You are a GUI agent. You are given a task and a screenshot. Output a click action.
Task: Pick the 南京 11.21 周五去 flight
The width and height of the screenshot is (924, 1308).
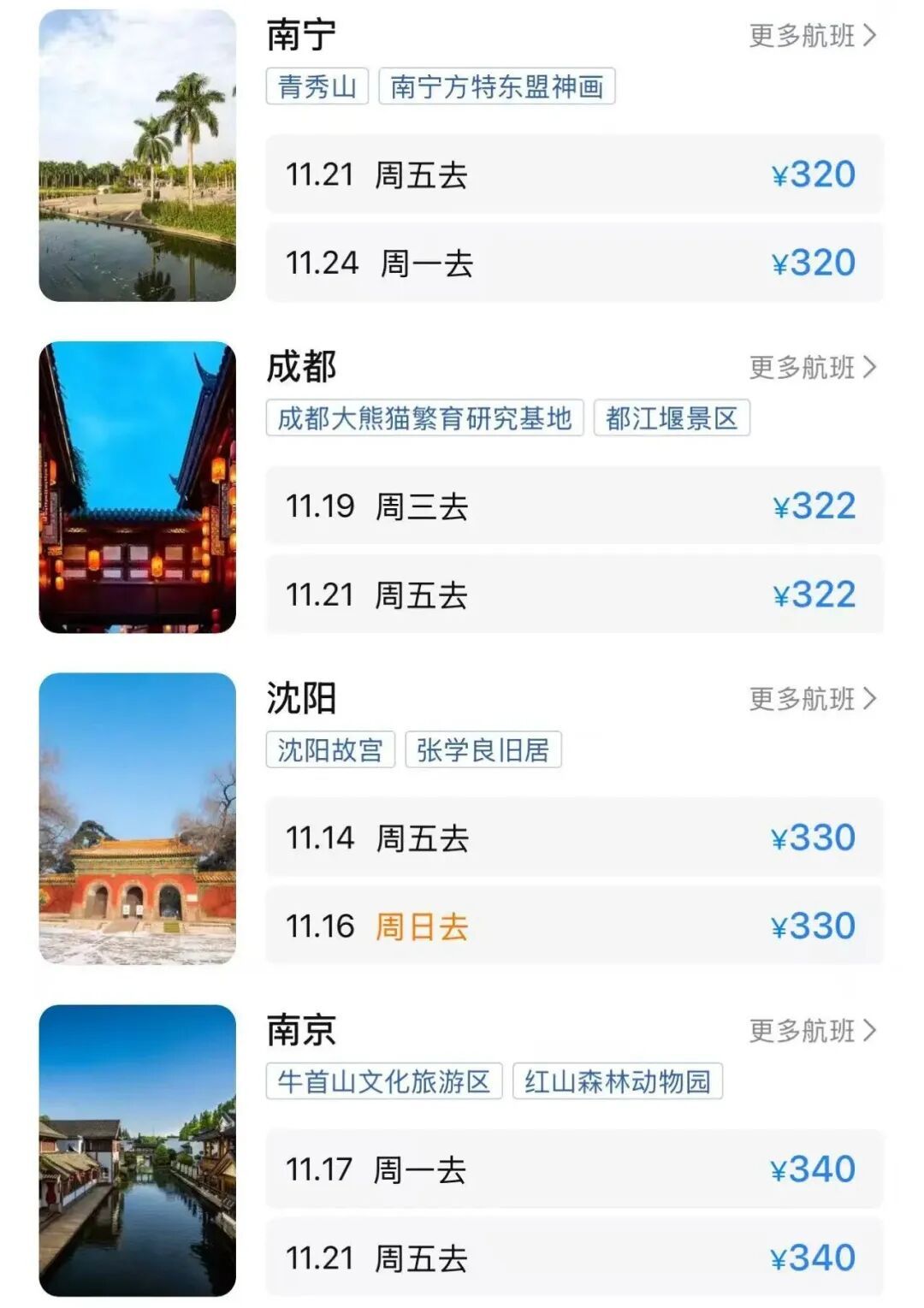point(573,1258)
